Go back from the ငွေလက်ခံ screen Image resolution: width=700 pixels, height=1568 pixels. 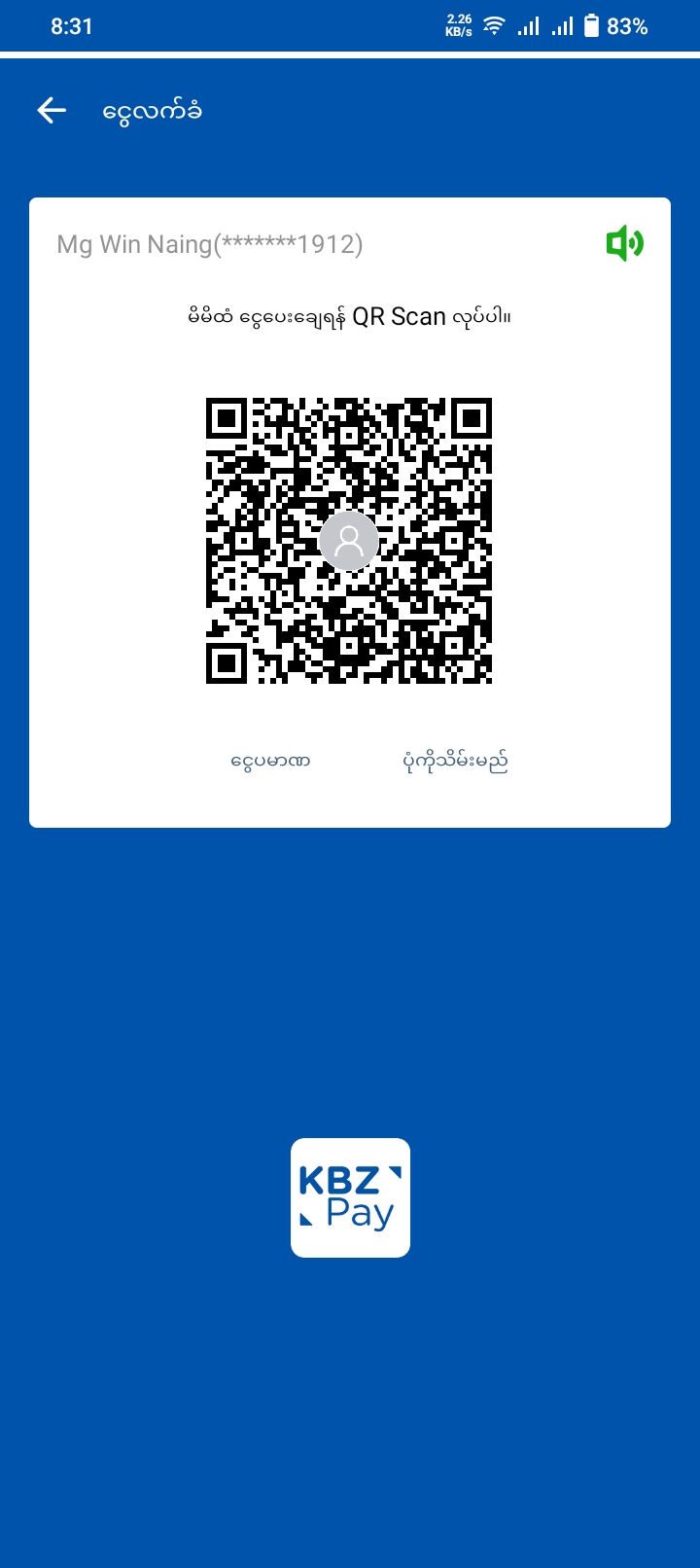click(x=52, y=111)
